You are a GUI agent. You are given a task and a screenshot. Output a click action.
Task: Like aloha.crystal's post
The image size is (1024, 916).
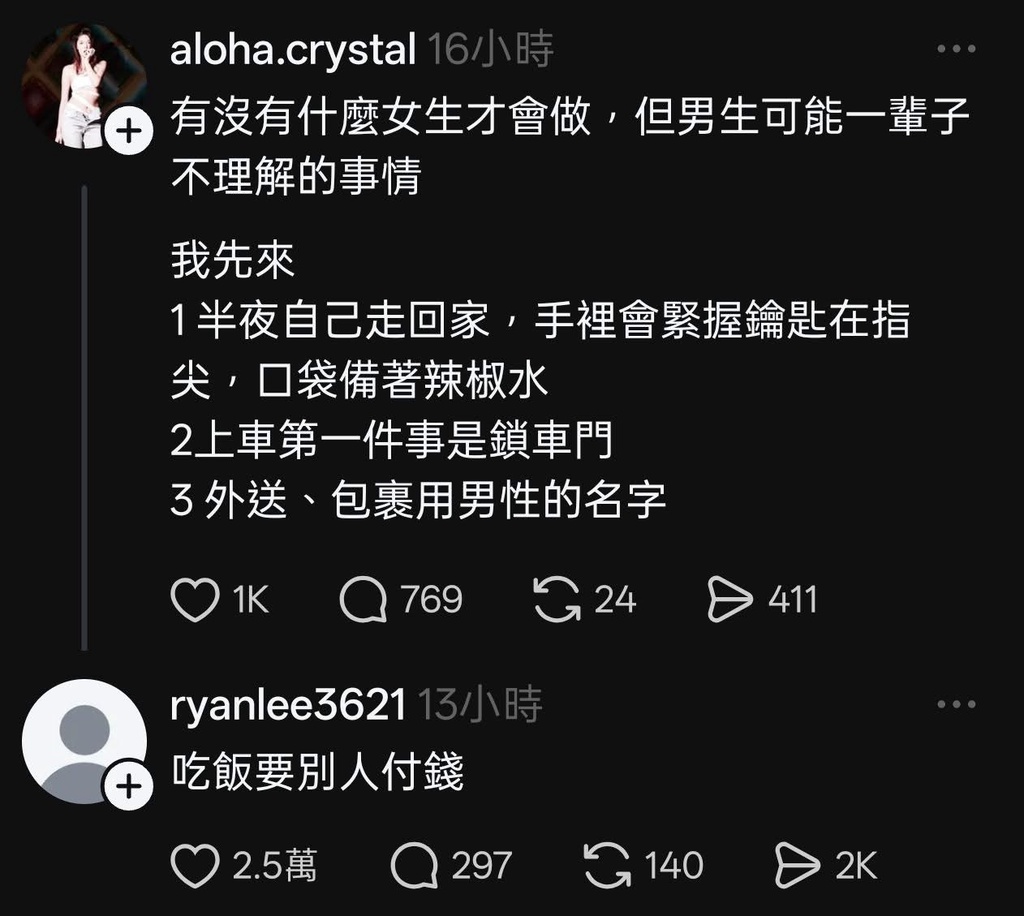coord(195,600)
